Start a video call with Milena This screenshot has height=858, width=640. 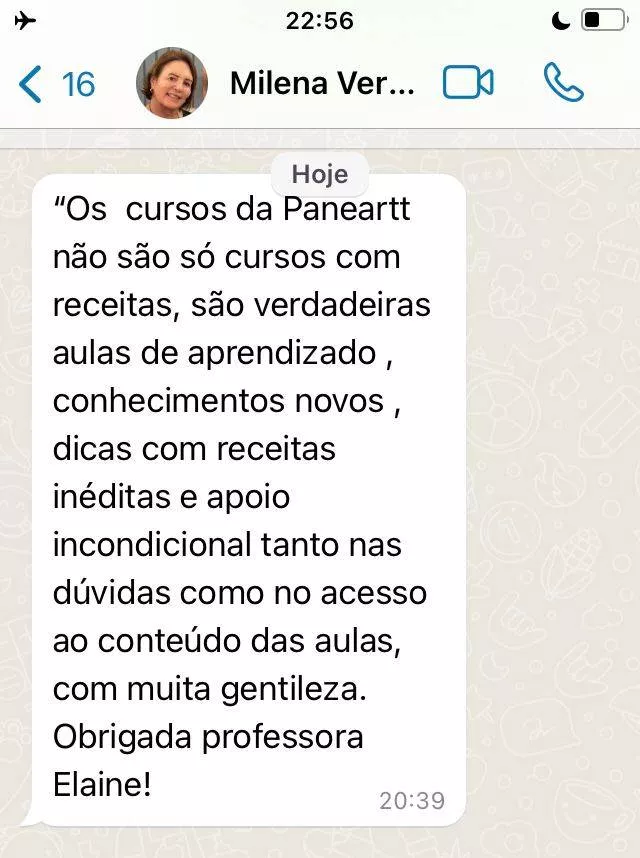(x=468, y=83)
